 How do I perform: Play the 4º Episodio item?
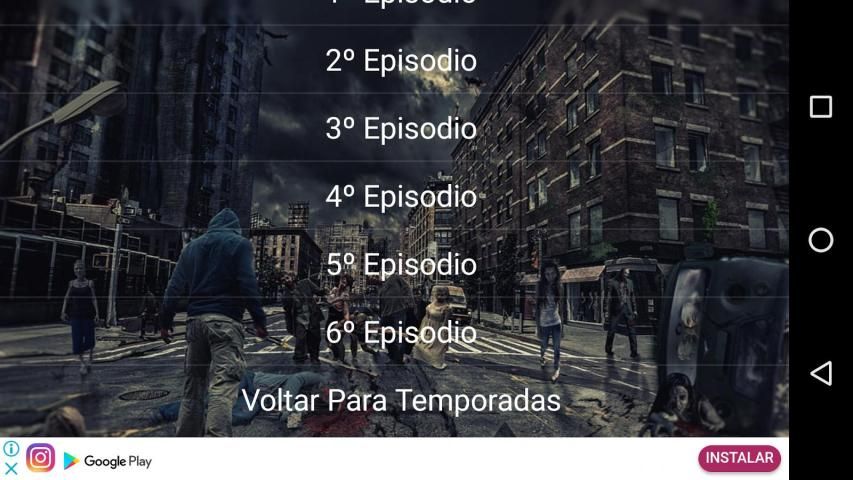[x=401, y=197]
